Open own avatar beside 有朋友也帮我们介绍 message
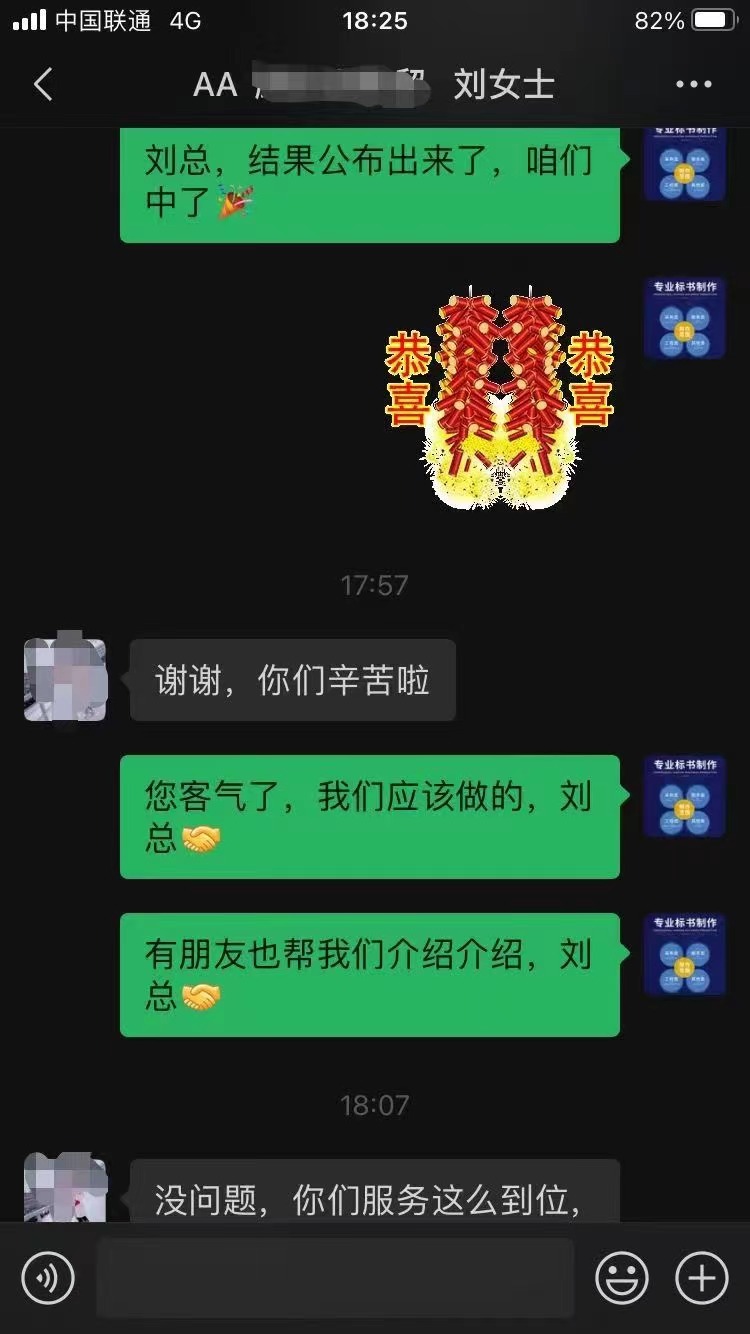The width and height of the screenshot is (750, 1334). point(684,954)
